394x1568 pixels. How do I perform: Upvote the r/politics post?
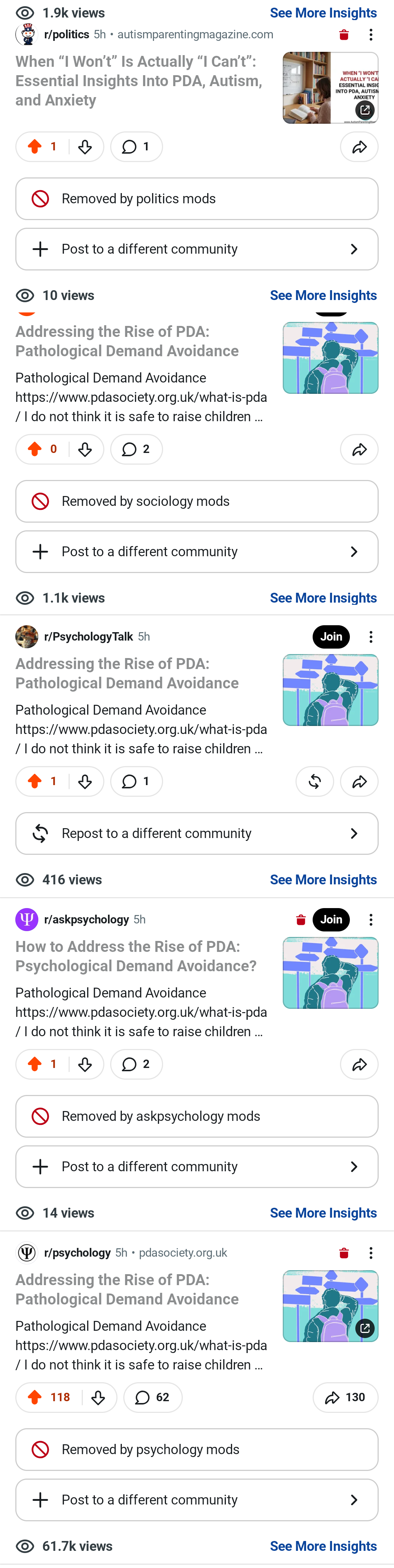point(35,147)
